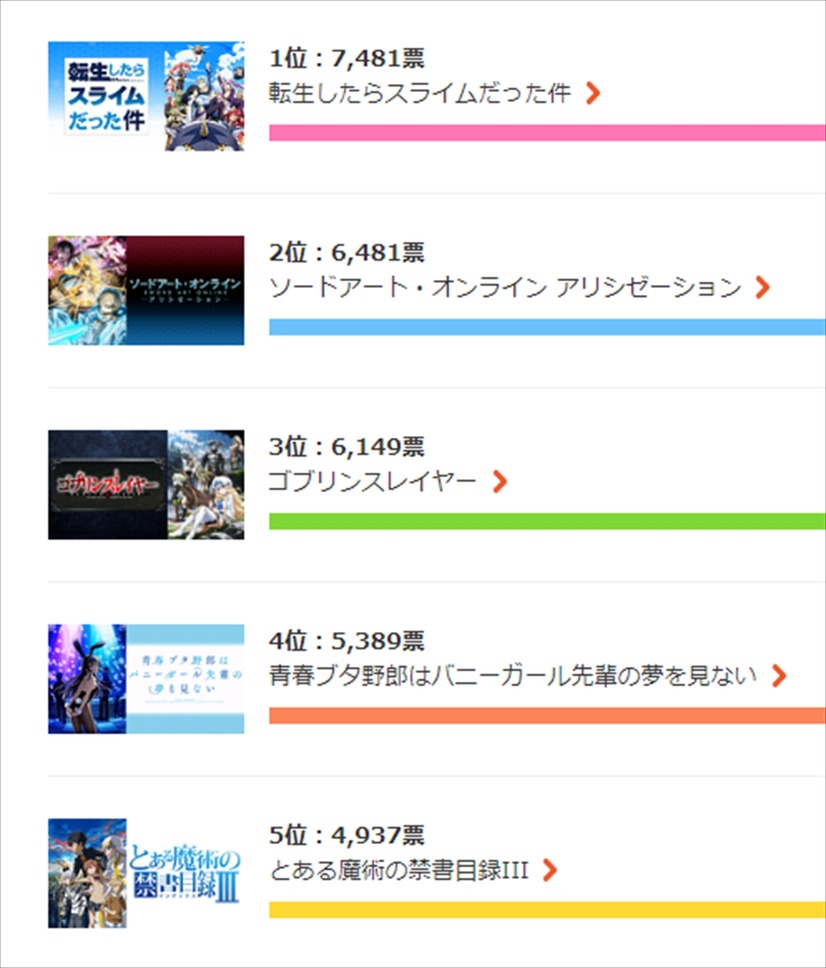
Task: Select the とある魔術の禁書目録III thumbnail image
Action: pos(146,873)
